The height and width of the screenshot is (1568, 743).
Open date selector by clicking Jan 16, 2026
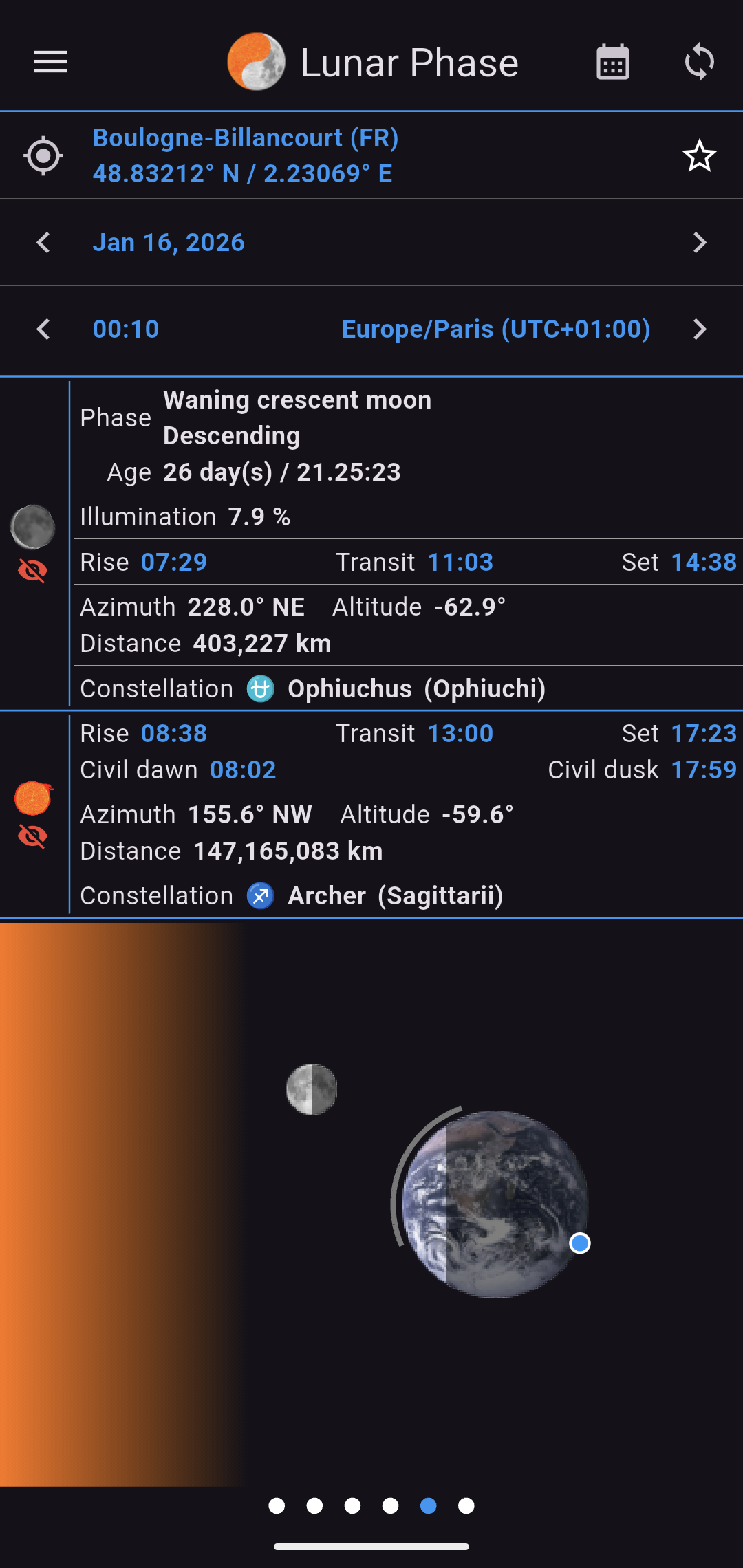[x=169, y=242]
